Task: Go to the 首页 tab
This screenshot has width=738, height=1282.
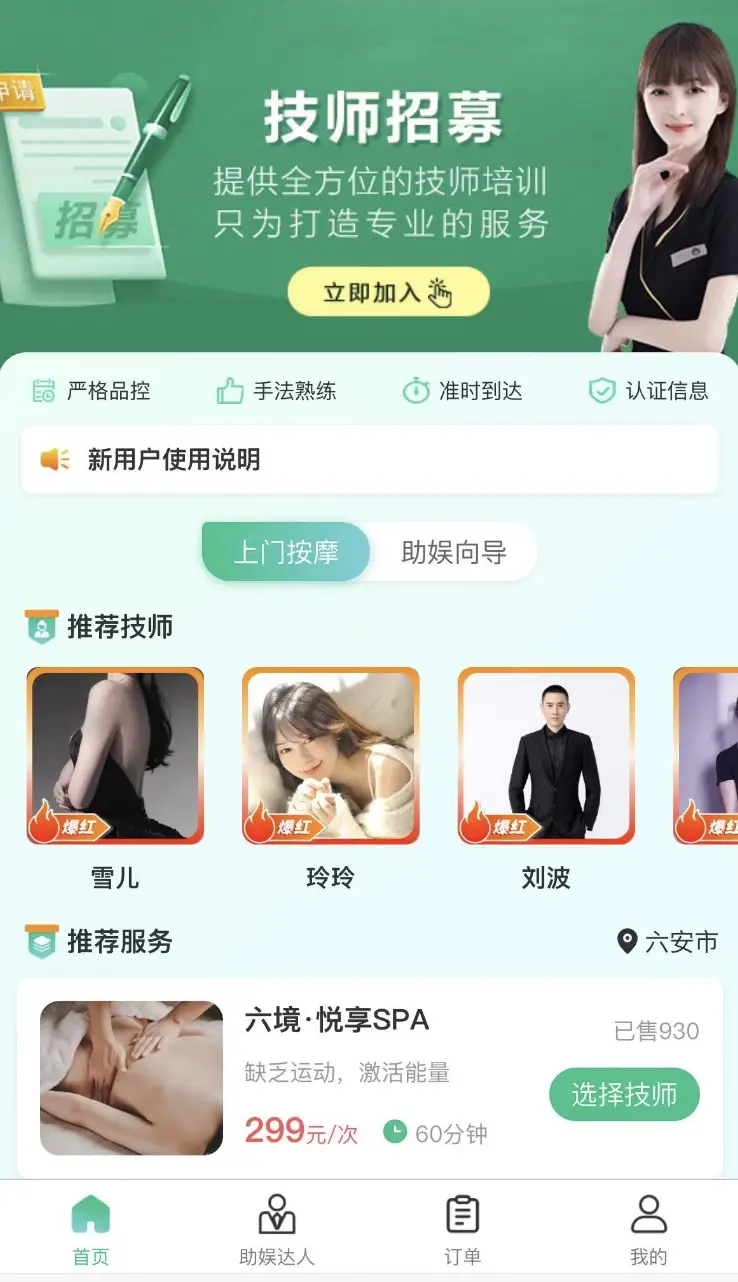Action: (x=91, y=1230)
